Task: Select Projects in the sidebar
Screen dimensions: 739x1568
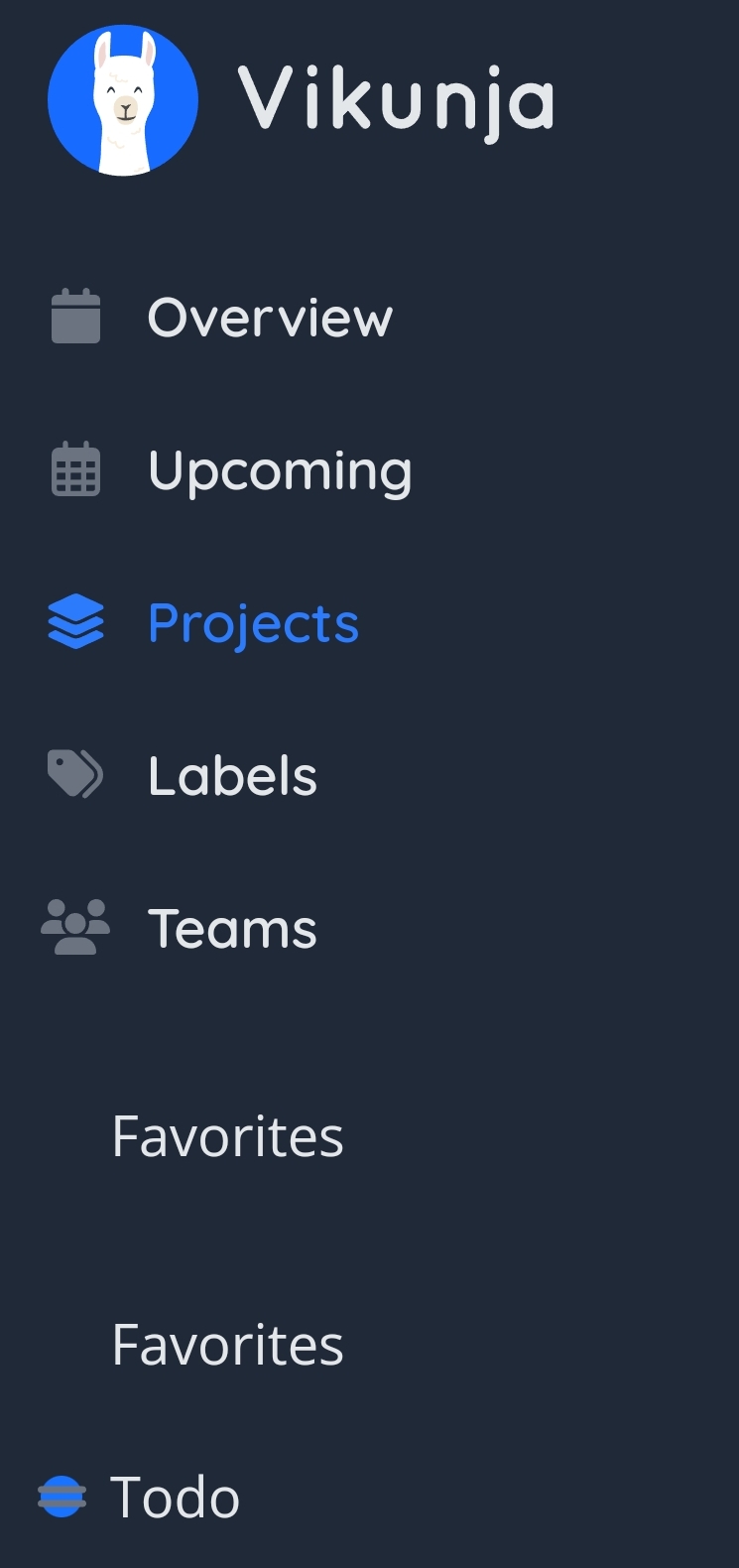Action: tap(204, 623)
